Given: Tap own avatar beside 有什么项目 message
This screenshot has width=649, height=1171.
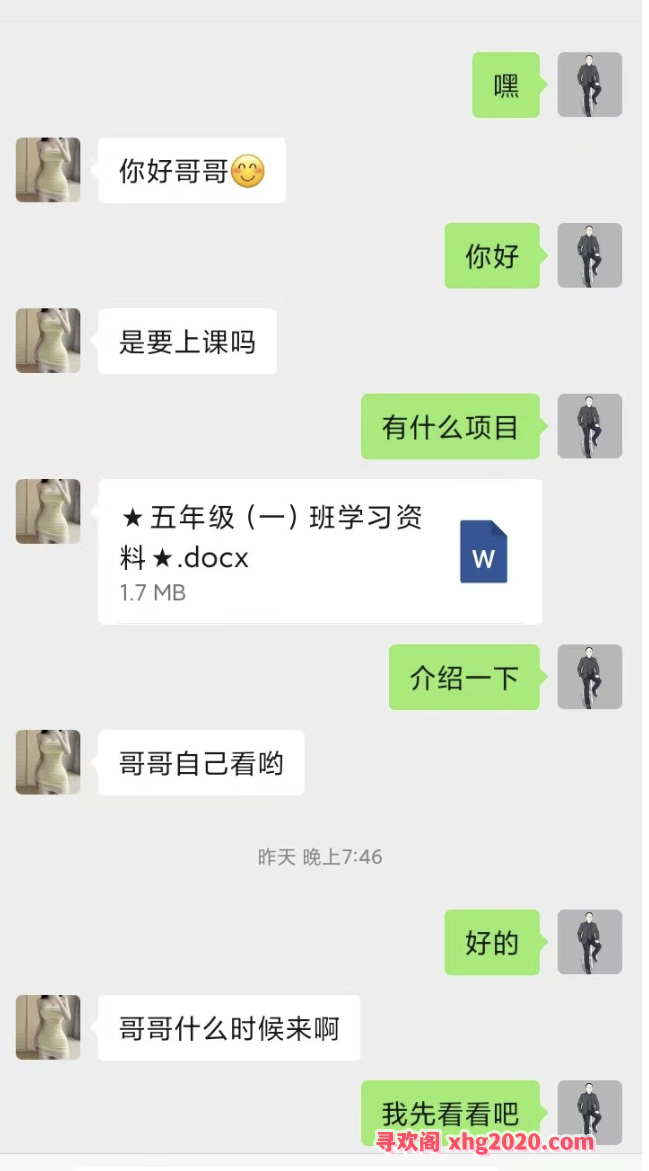Looking at the screenshot, I should (x=589, y=427).
